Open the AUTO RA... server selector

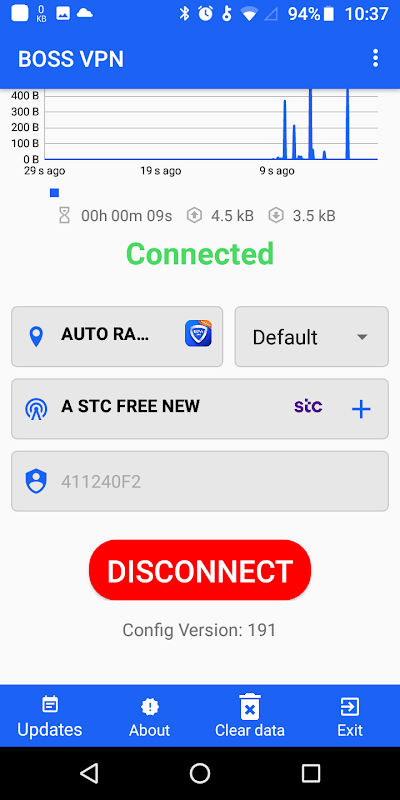pyautogui.click(x=117, y=336)
